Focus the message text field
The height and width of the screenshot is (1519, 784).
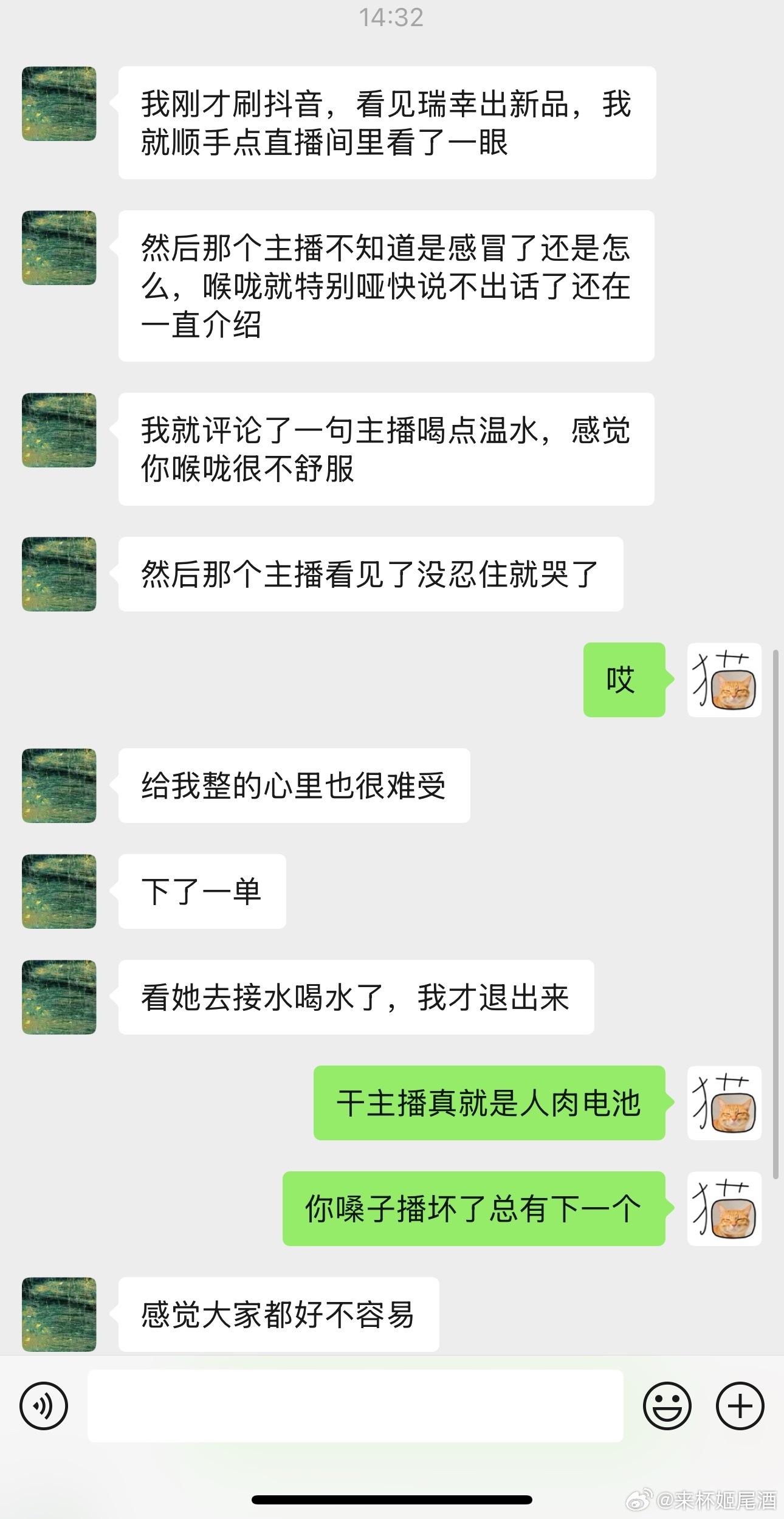[355, 1405]
